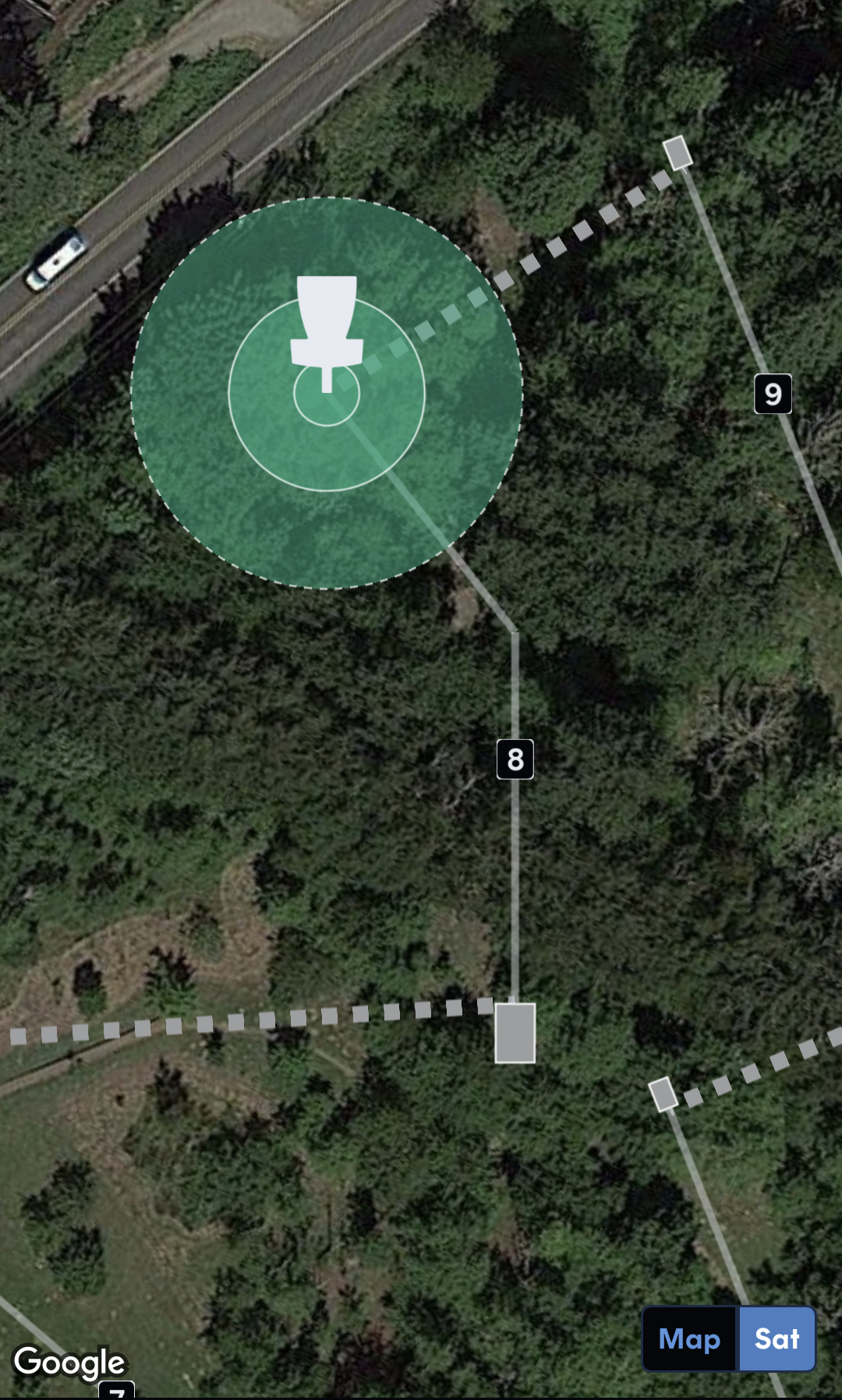This screenshot has height=1400, width=842.
Task: Tap the hole 8 marker
Action: click(x=515, y=759)
